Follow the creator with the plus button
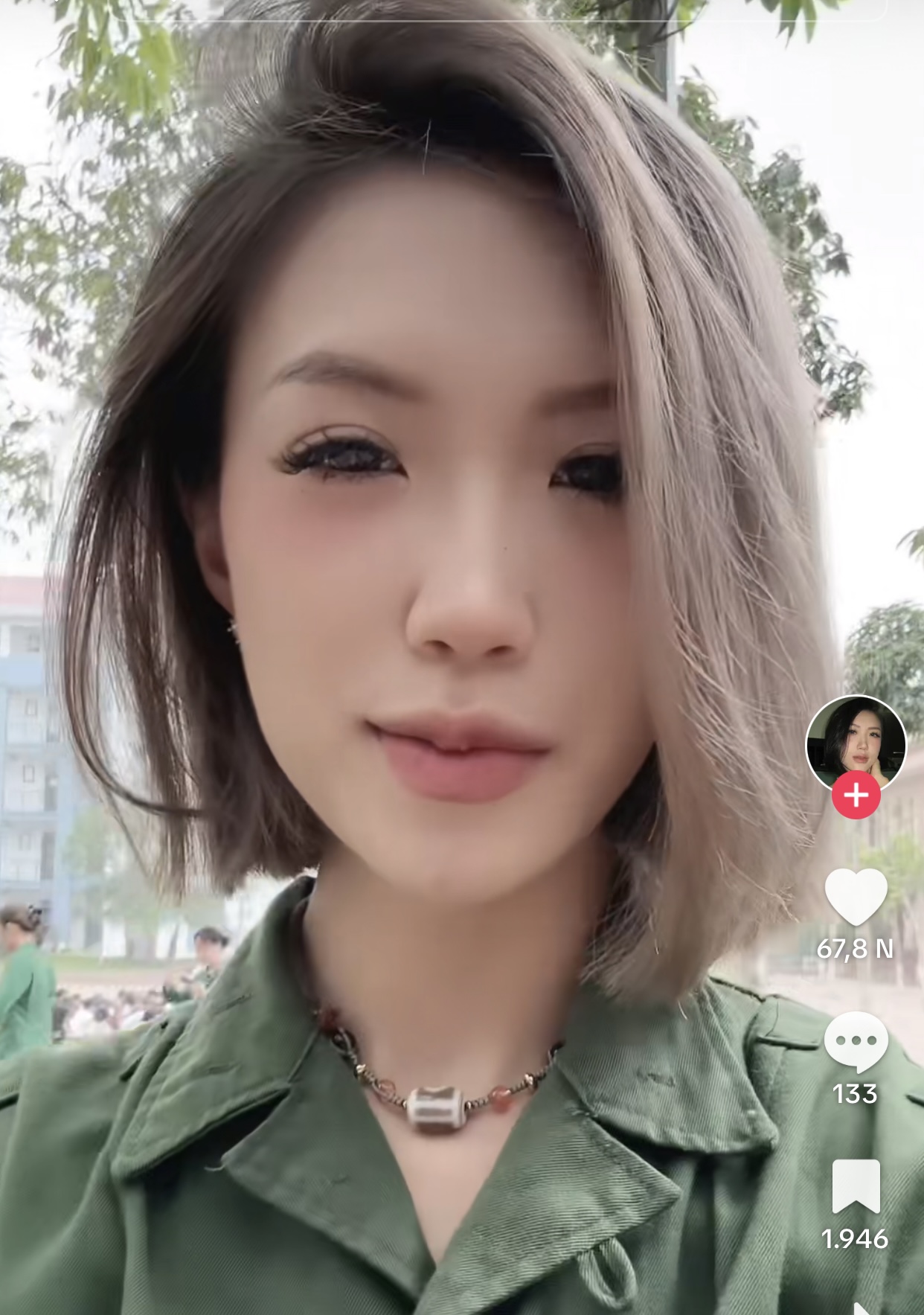This screenshot has width=924, height=1315. pos(856,796)
